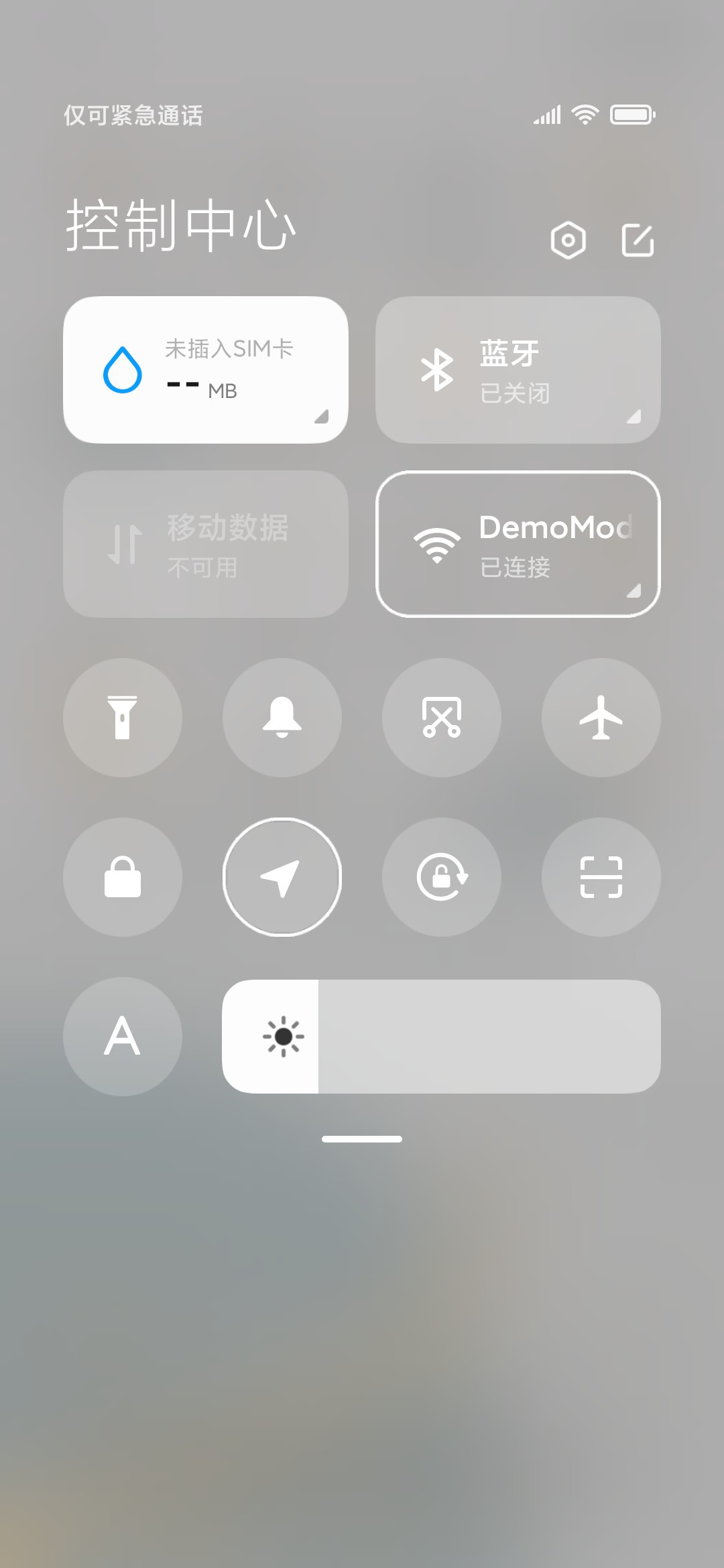Viewport: 724px width, 1568px height.
Task: Toggle the bell silent mode
Action: (282, 718)
